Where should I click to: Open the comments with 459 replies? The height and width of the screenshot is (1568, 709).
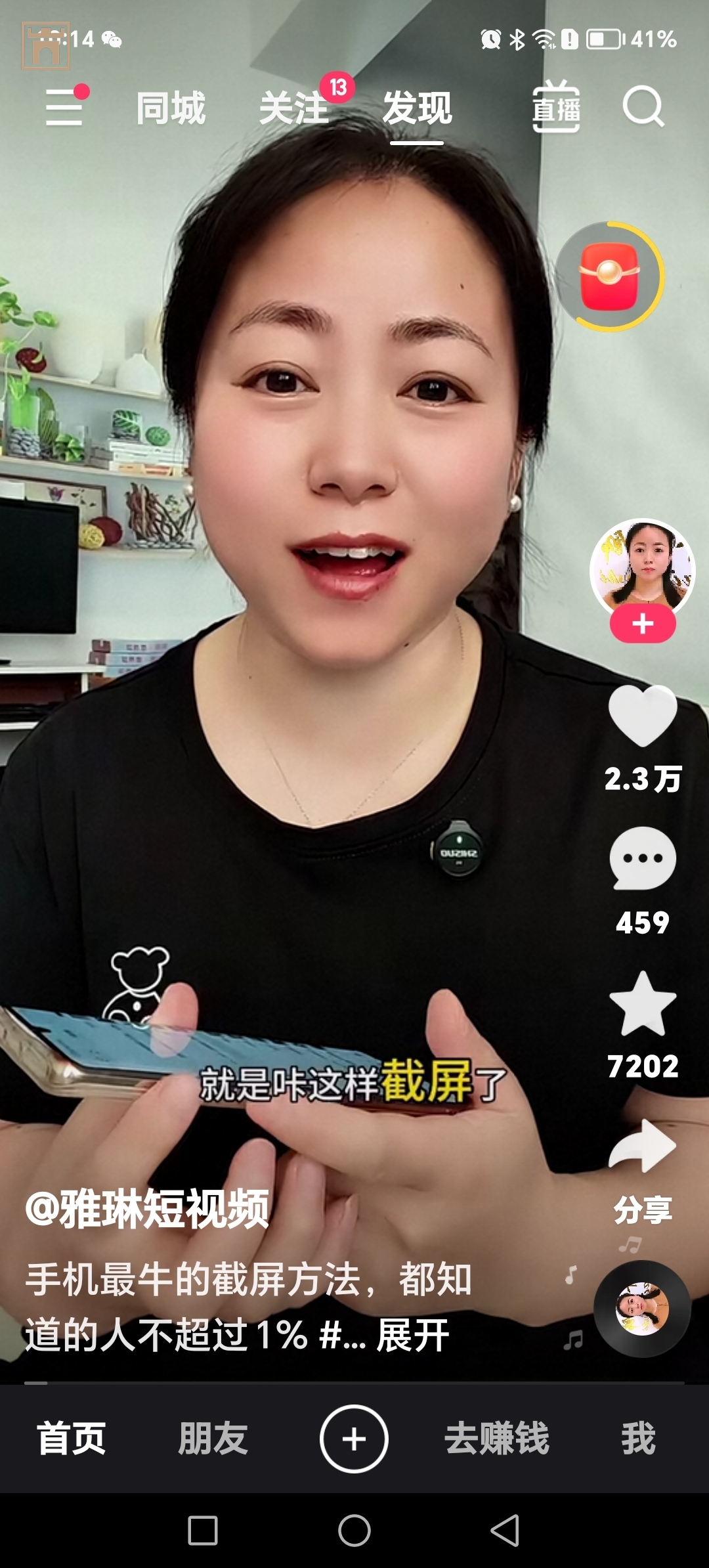643,860
